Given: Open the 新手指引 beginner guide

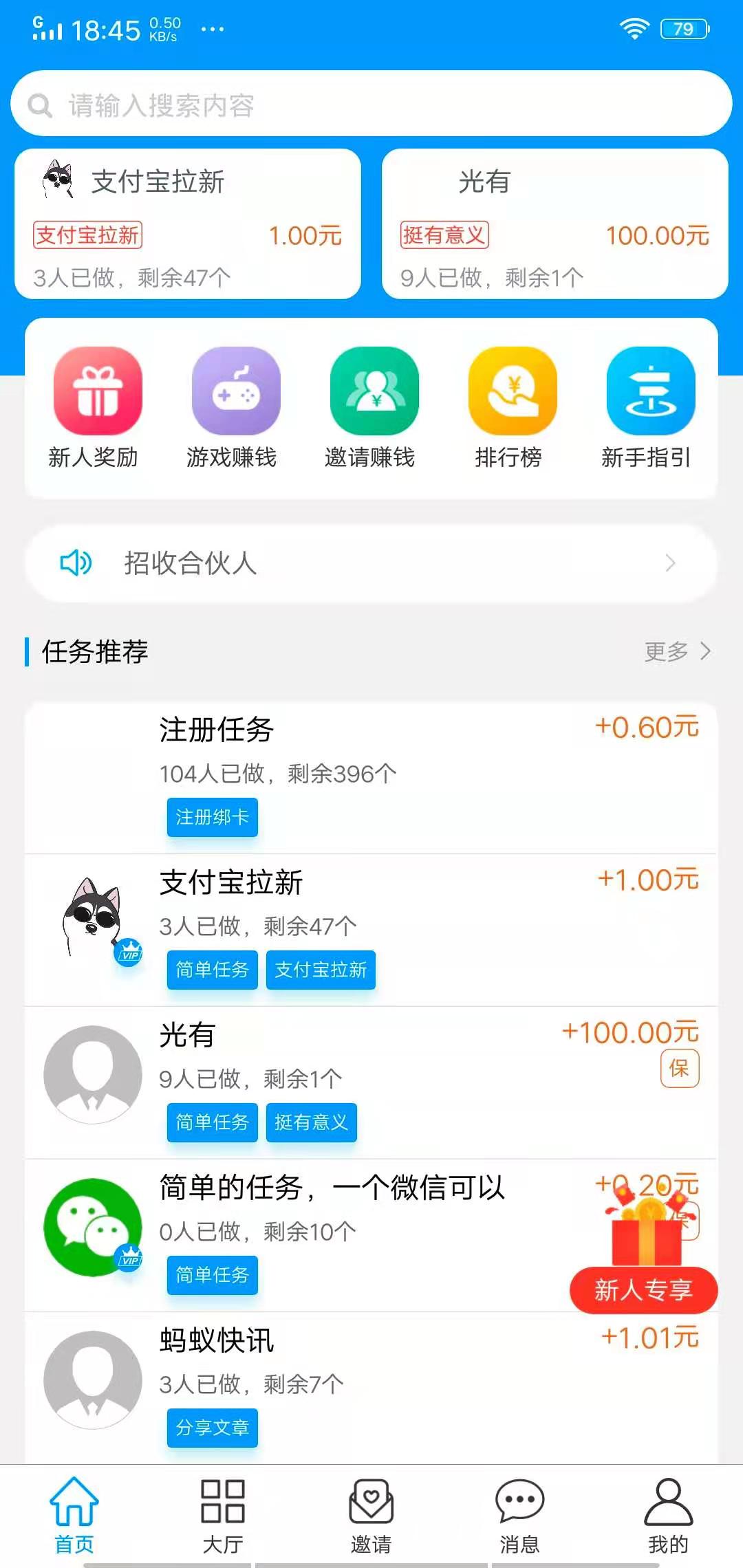Looking at the screenshot, I should (650, 393).
